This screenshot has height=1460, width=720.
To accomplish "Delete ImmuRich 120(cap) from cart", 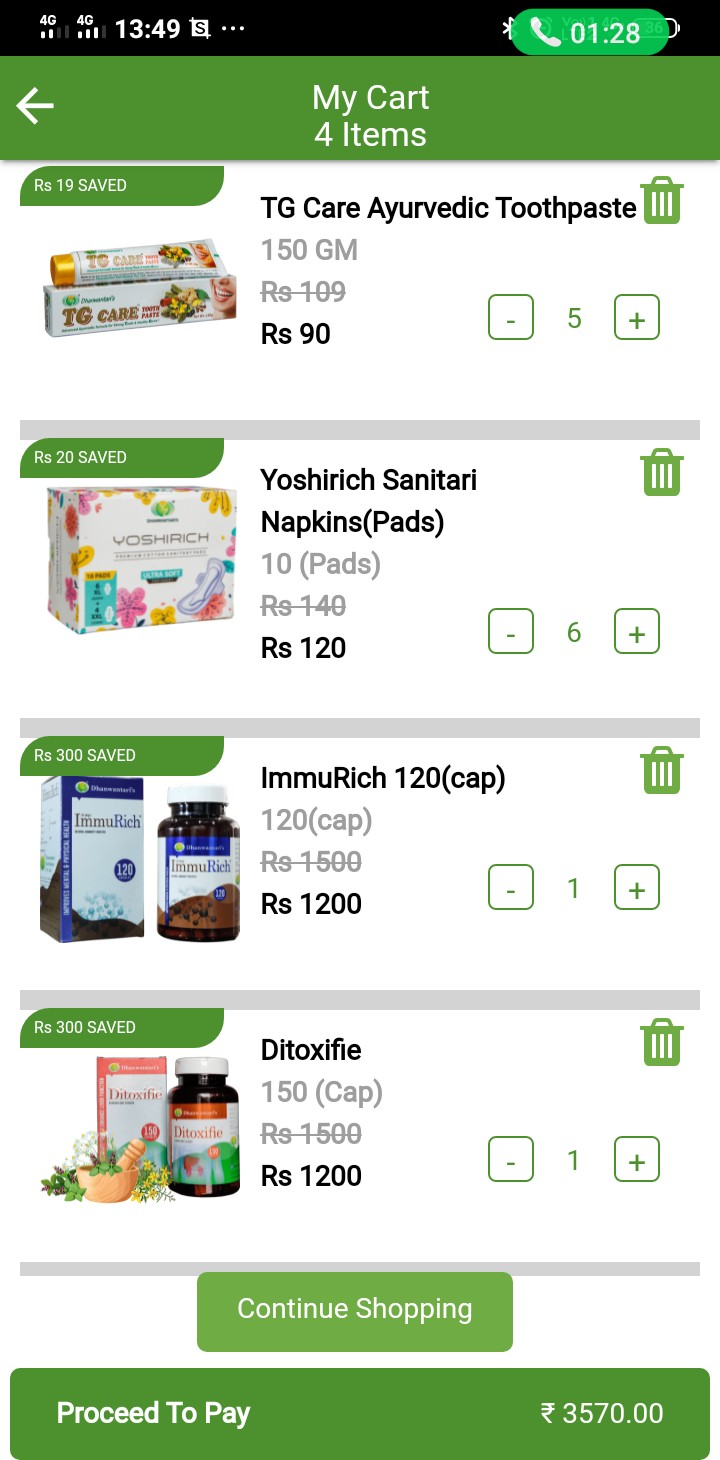I will 661,770.
